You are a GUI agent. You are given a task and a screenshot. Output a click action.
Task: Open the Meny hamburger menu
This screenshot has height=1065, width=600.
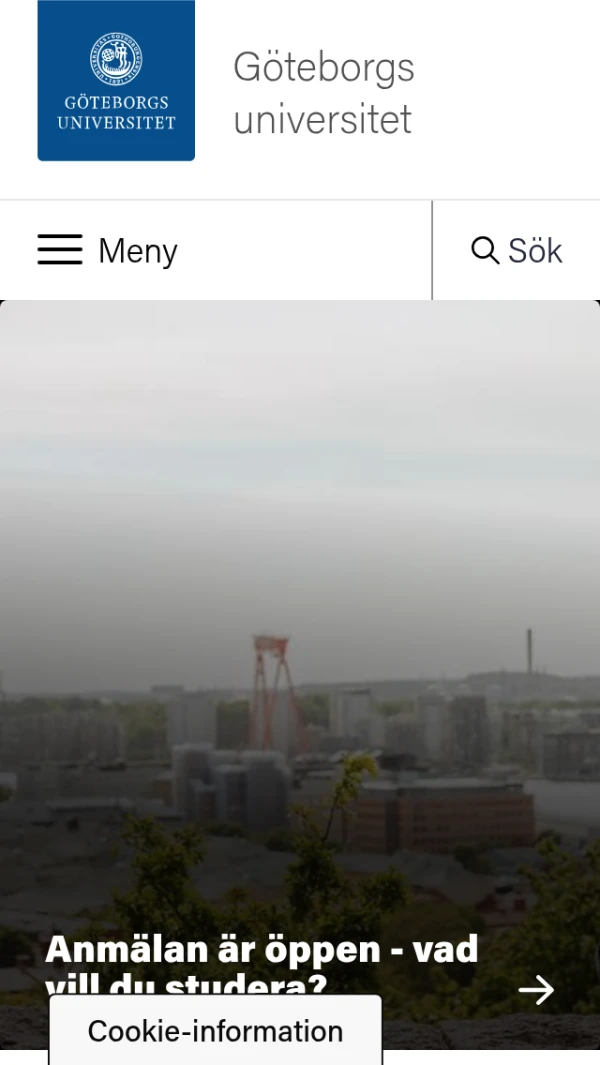[107, 250]
